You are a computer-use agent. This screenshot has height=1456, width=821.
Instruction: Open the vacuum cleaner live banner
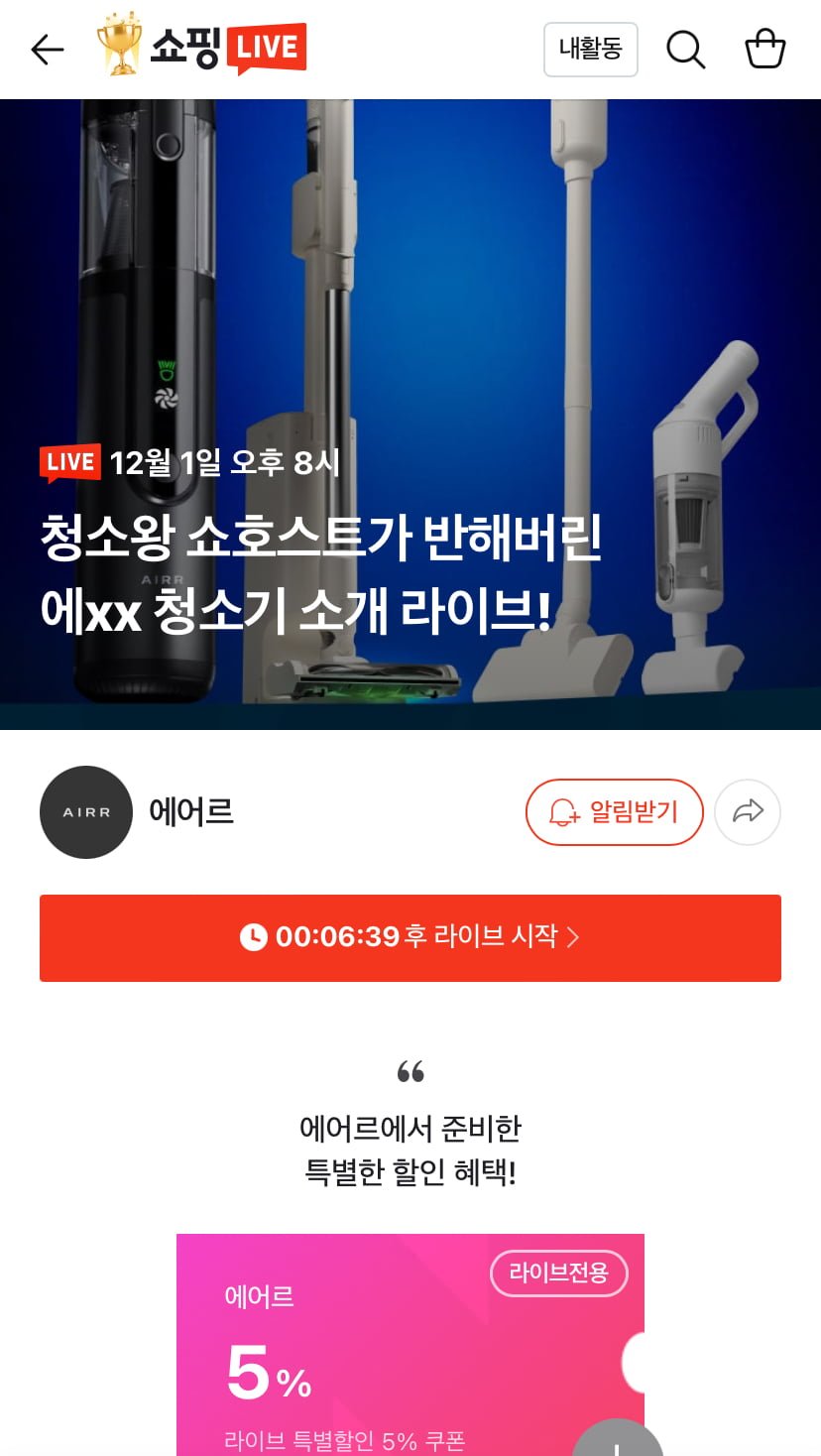410,415
